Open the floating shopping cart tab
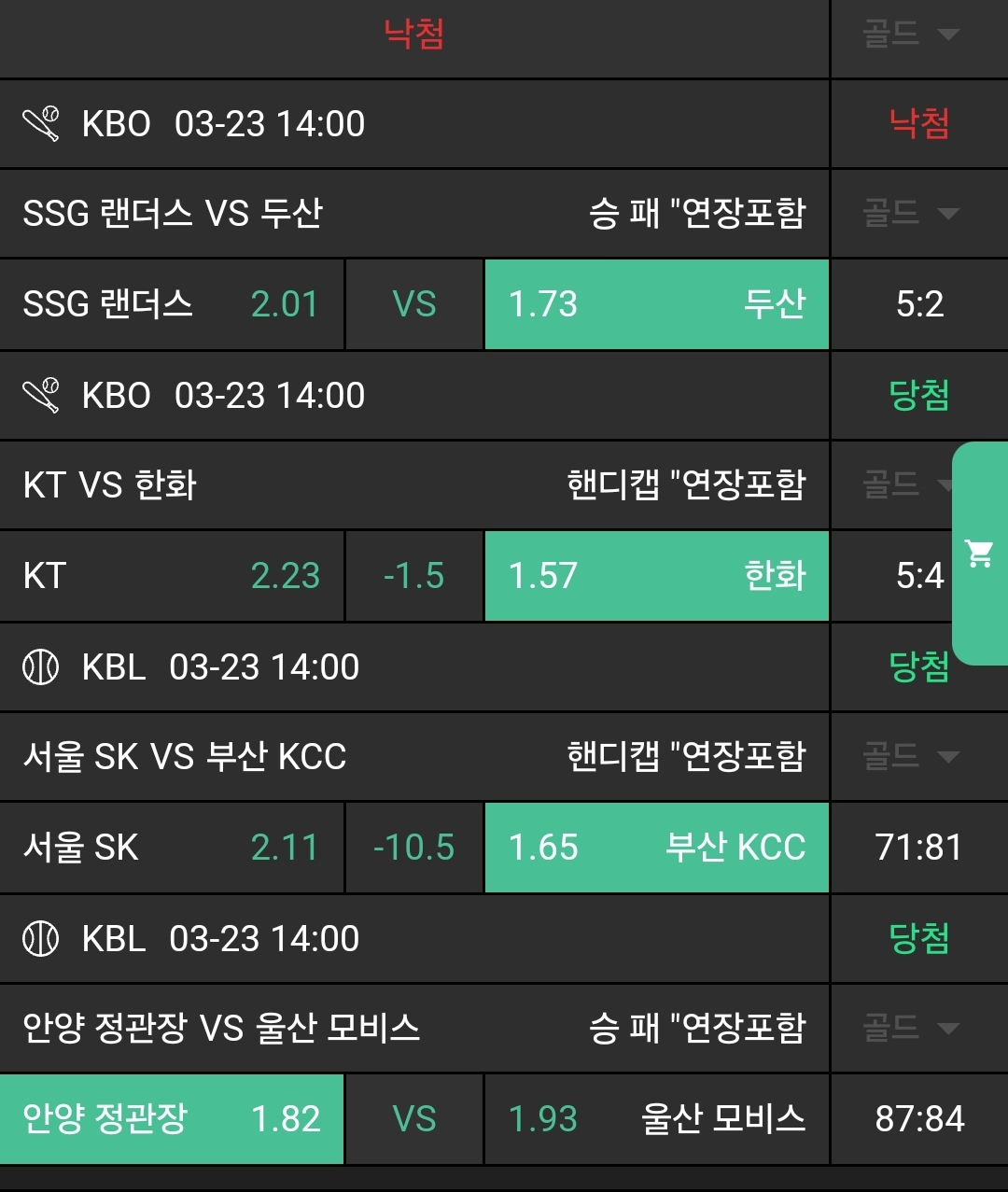Screen dimensions: 1008x1192 pyautogui.click(x=980, y=554)
